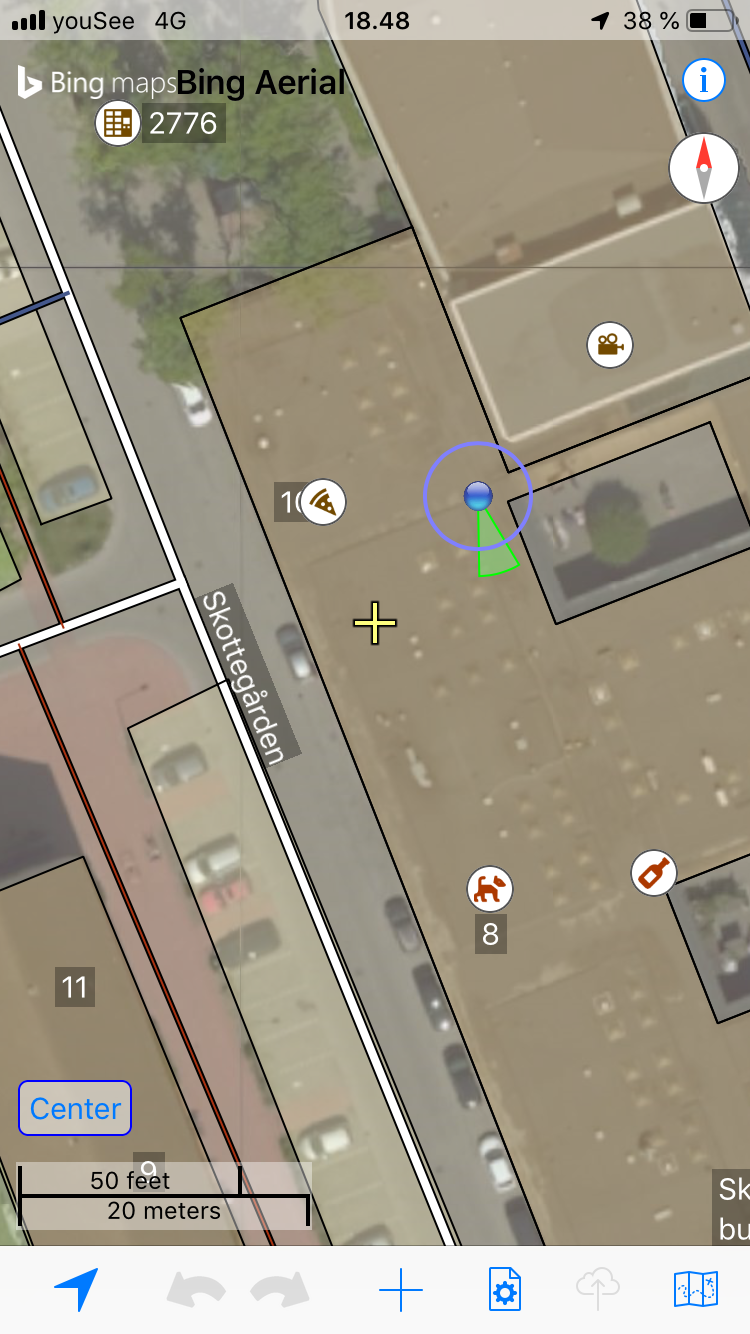
Task: Open the settings document icon
Action: coord(504,1290)
